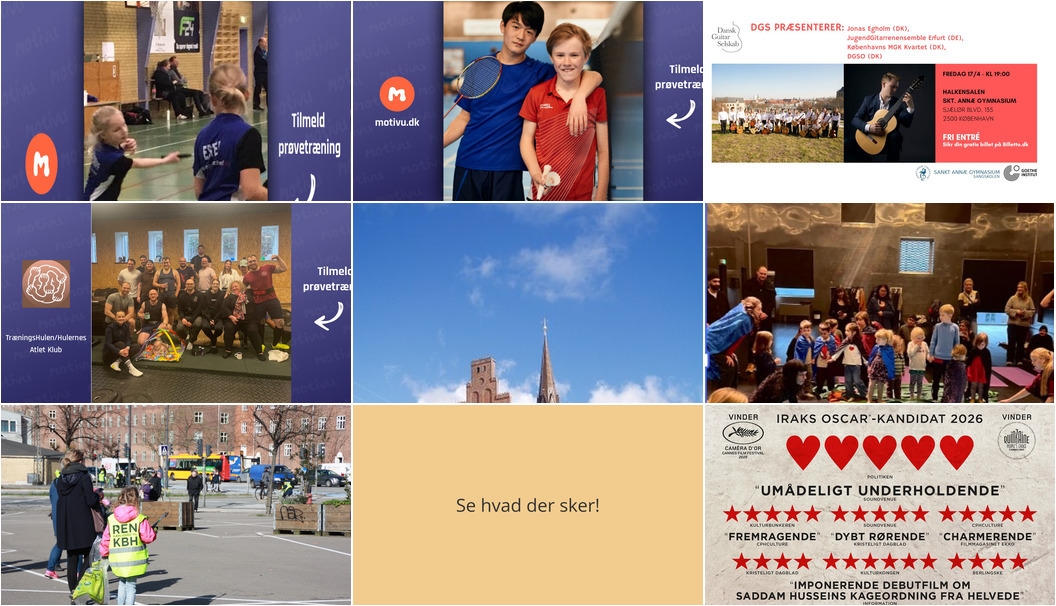Open the TræningsHulen Atlet Klub tile
Image resolution: width=1056 pixels, height=606 pixels.
point(176,303)
